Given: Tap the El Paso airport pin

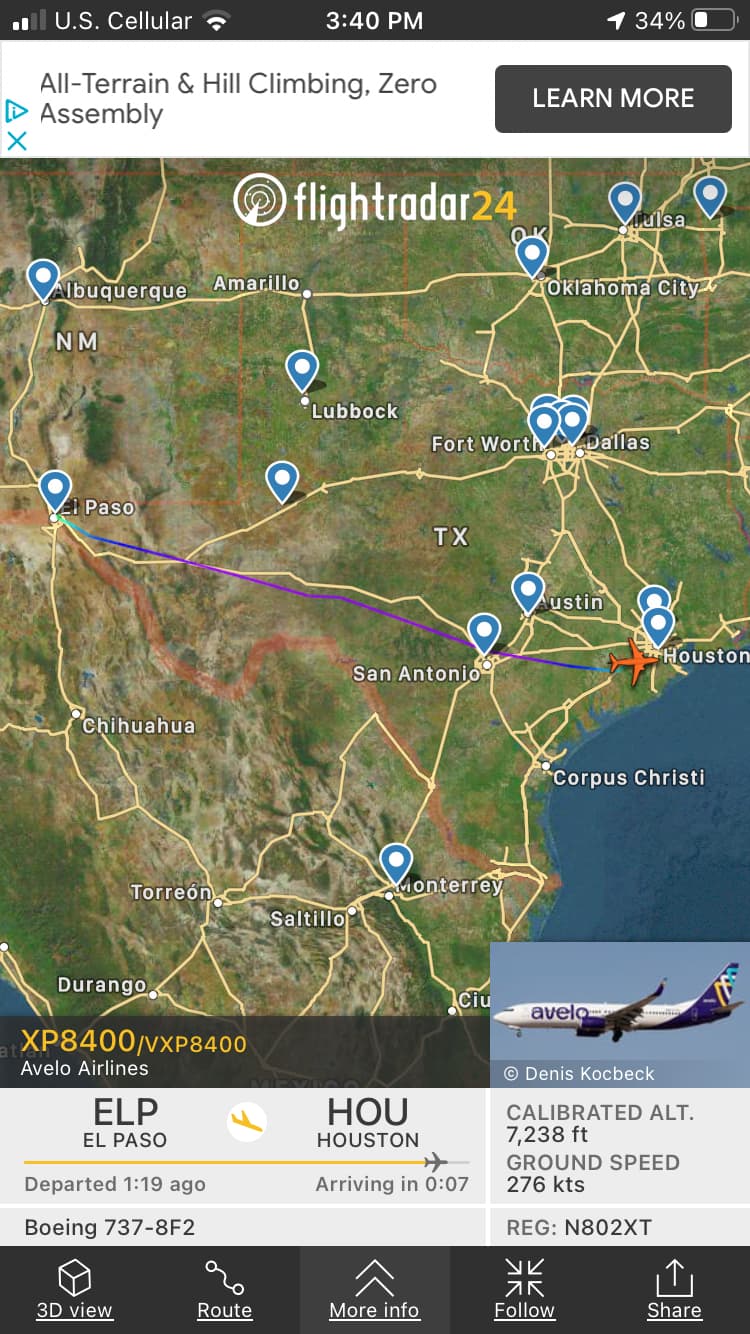Looking at the screenshot, I should (x=55, y=490).
